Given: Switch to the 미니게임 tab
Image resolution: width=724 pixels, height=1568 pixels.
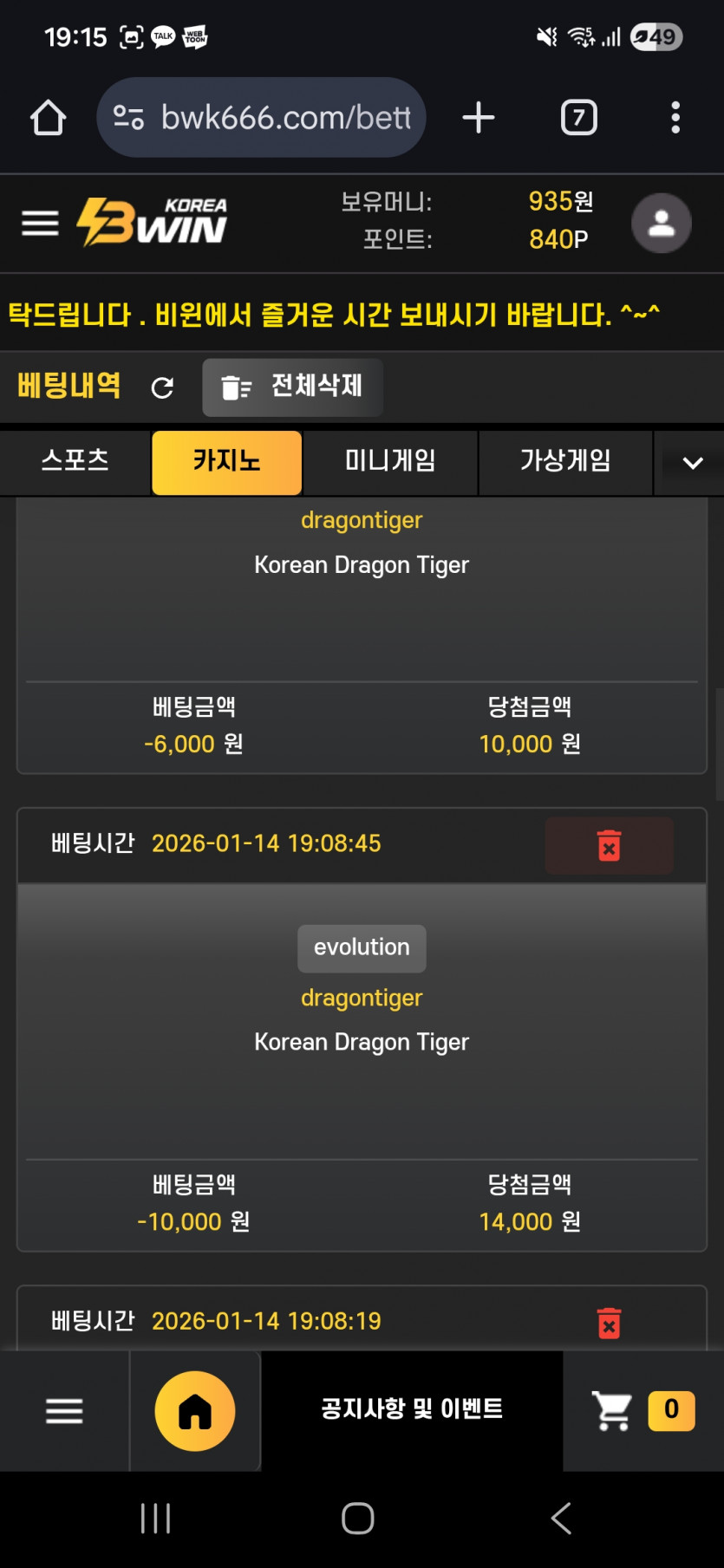Looking at the screenshot, I should (390, 462).
